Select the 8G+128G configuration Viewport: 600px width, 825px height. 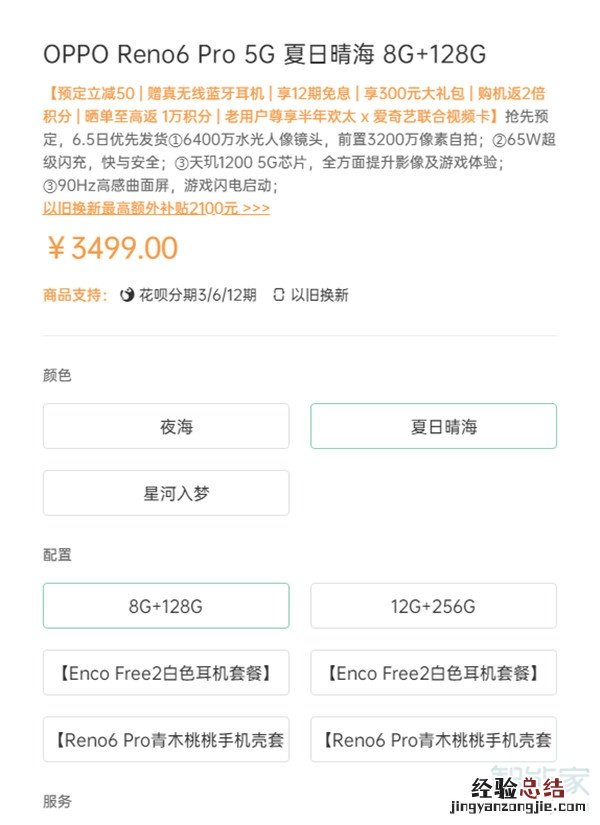point(166,606)
